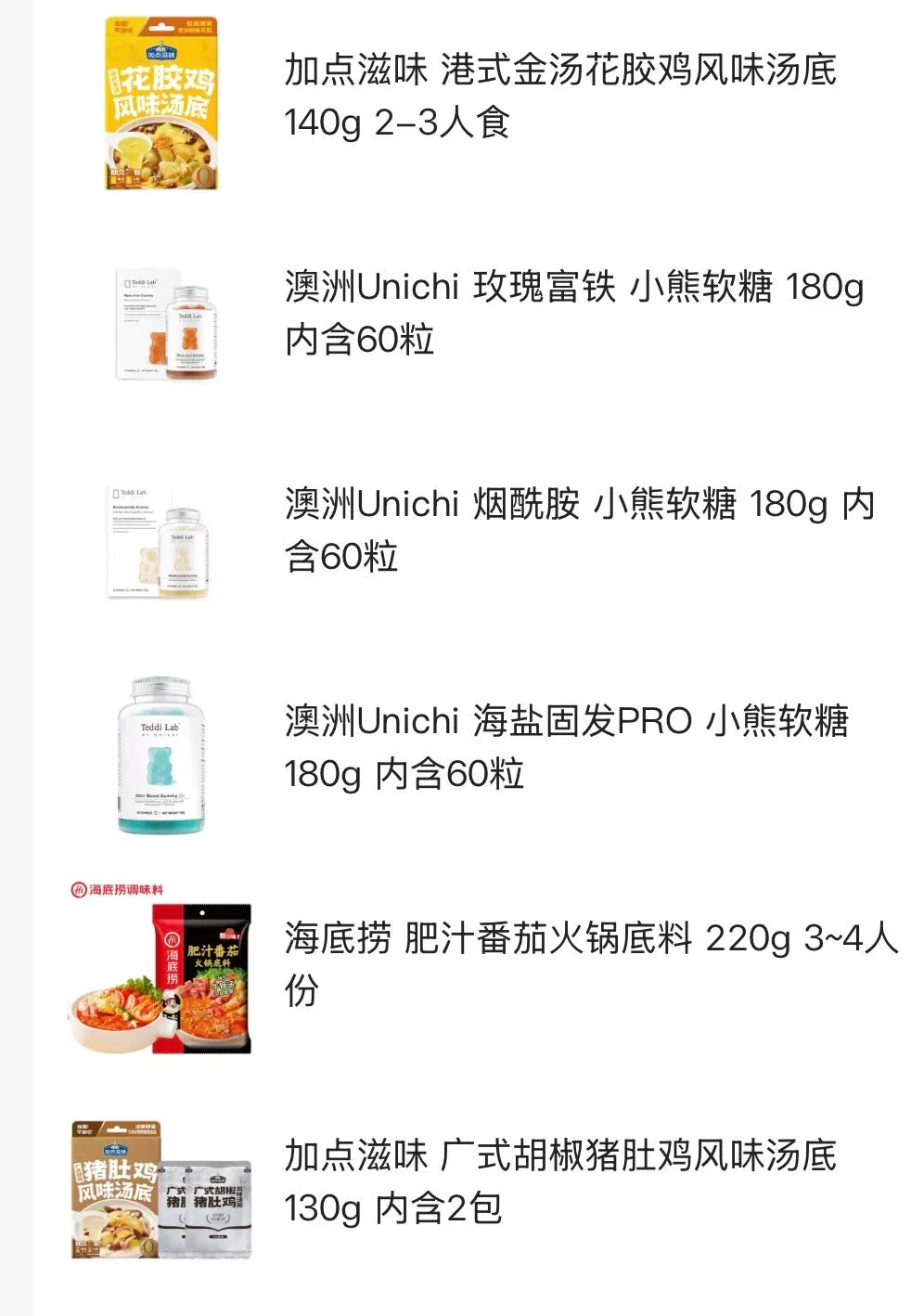Open 海底捞肥汁番茄火锅底料 item

coord(590,964)
